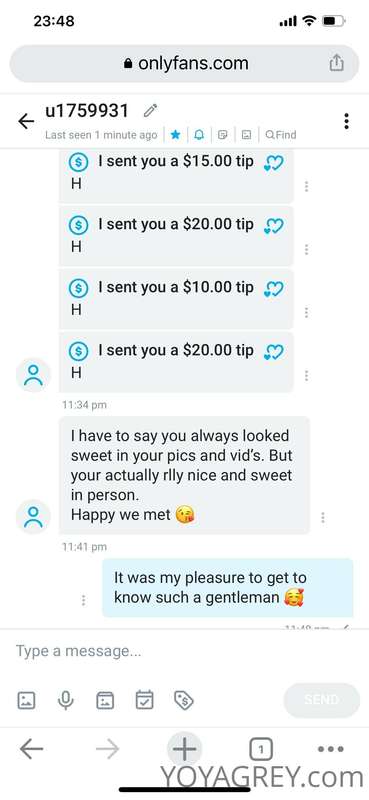Open the chat notifications bell
Image resolution: width=369 pixels, height=800 pixels.
coord(199,135)
